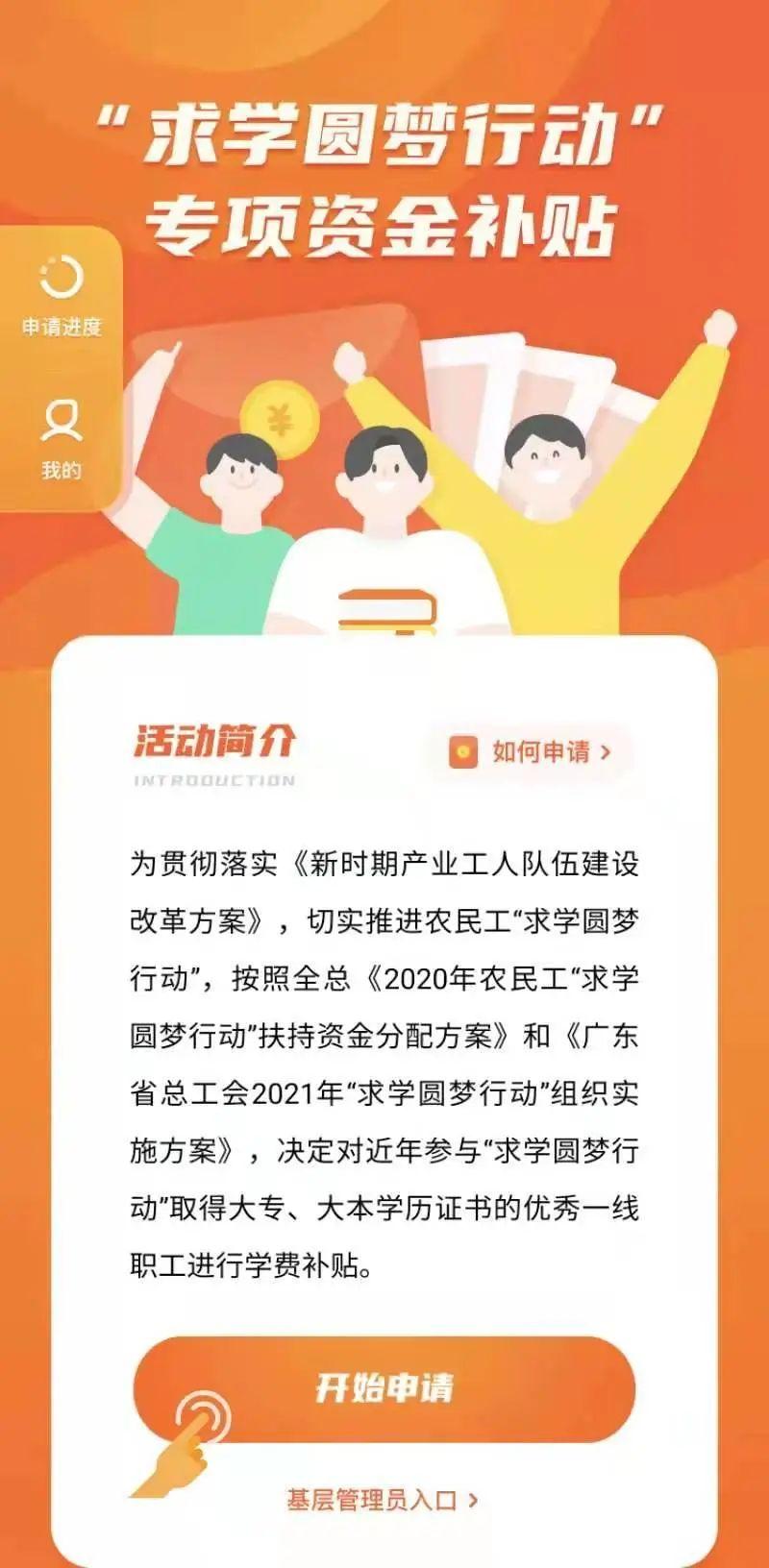Open the 我的 profile section
The width and height of the screenshot is (769, 1568).
click(x=61, y=439)
